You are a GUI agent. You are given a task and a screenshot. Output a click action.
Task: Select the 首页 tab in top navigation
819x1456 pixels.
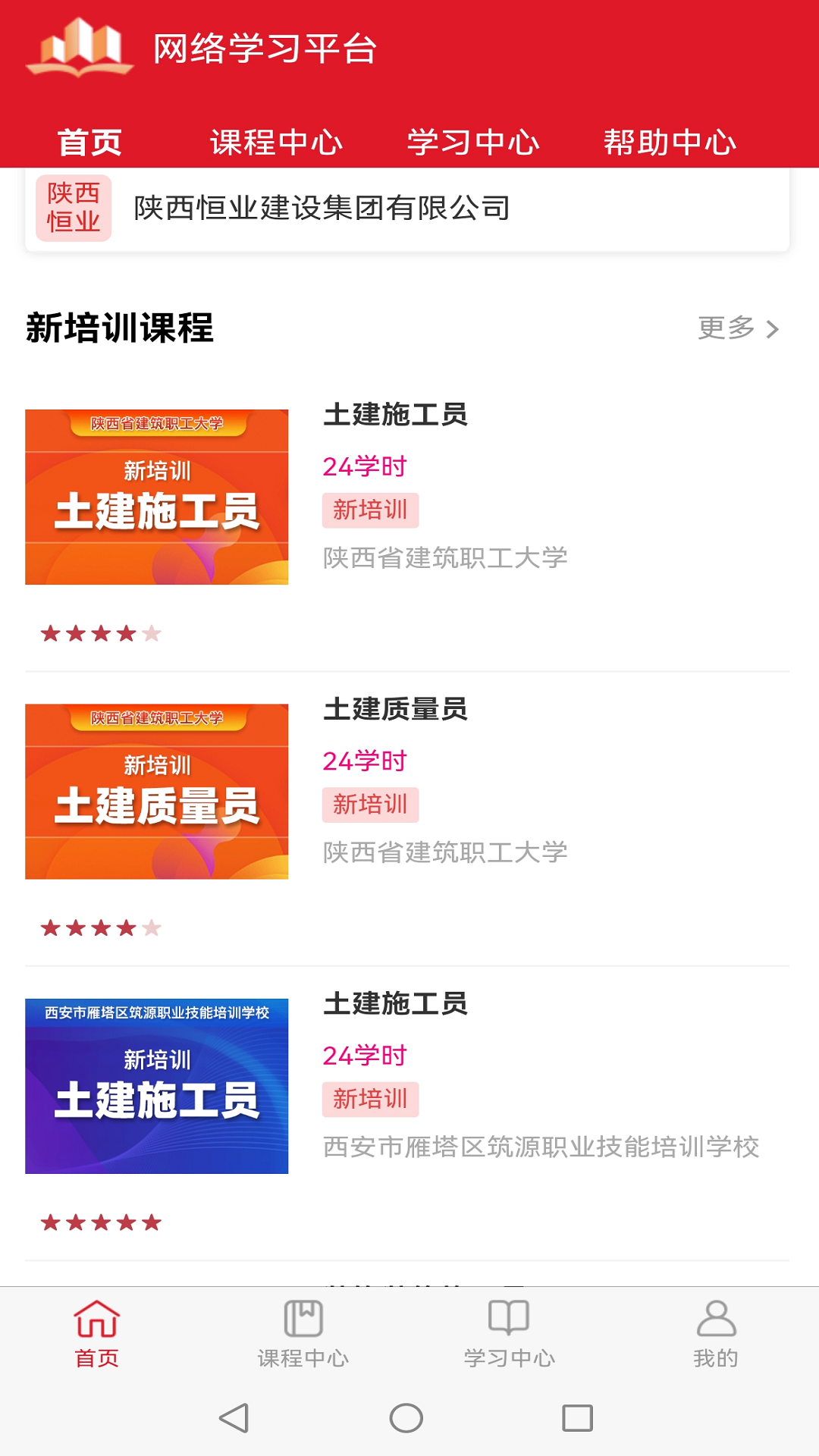click(90, 141)
